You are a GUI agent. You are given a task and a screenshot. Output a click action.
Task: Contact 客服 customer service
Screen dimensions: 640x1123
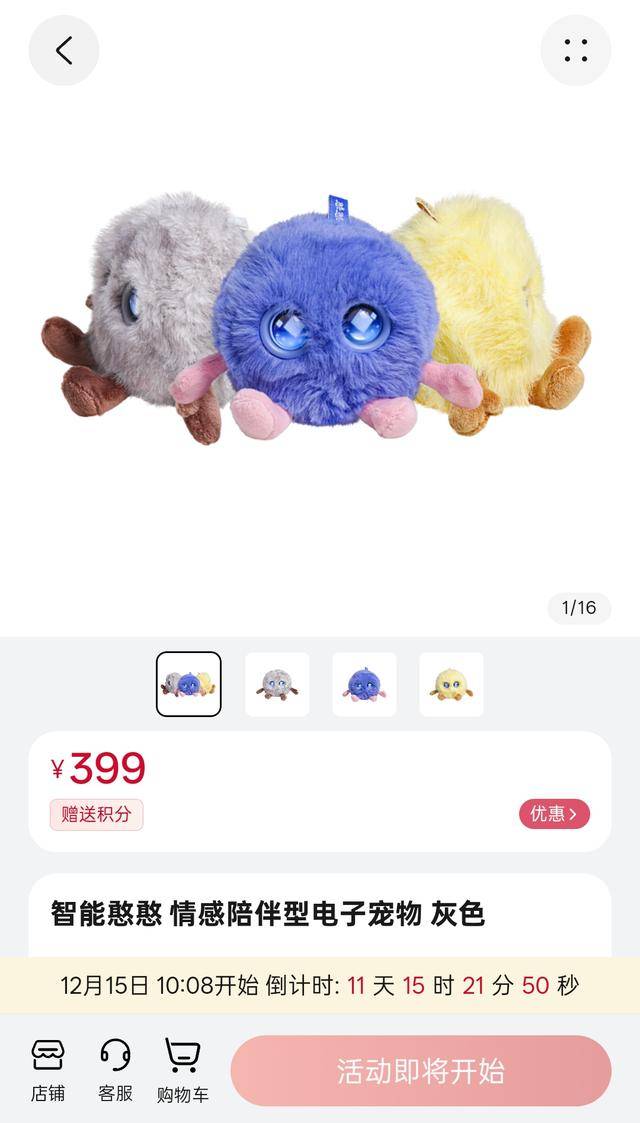115,1069
